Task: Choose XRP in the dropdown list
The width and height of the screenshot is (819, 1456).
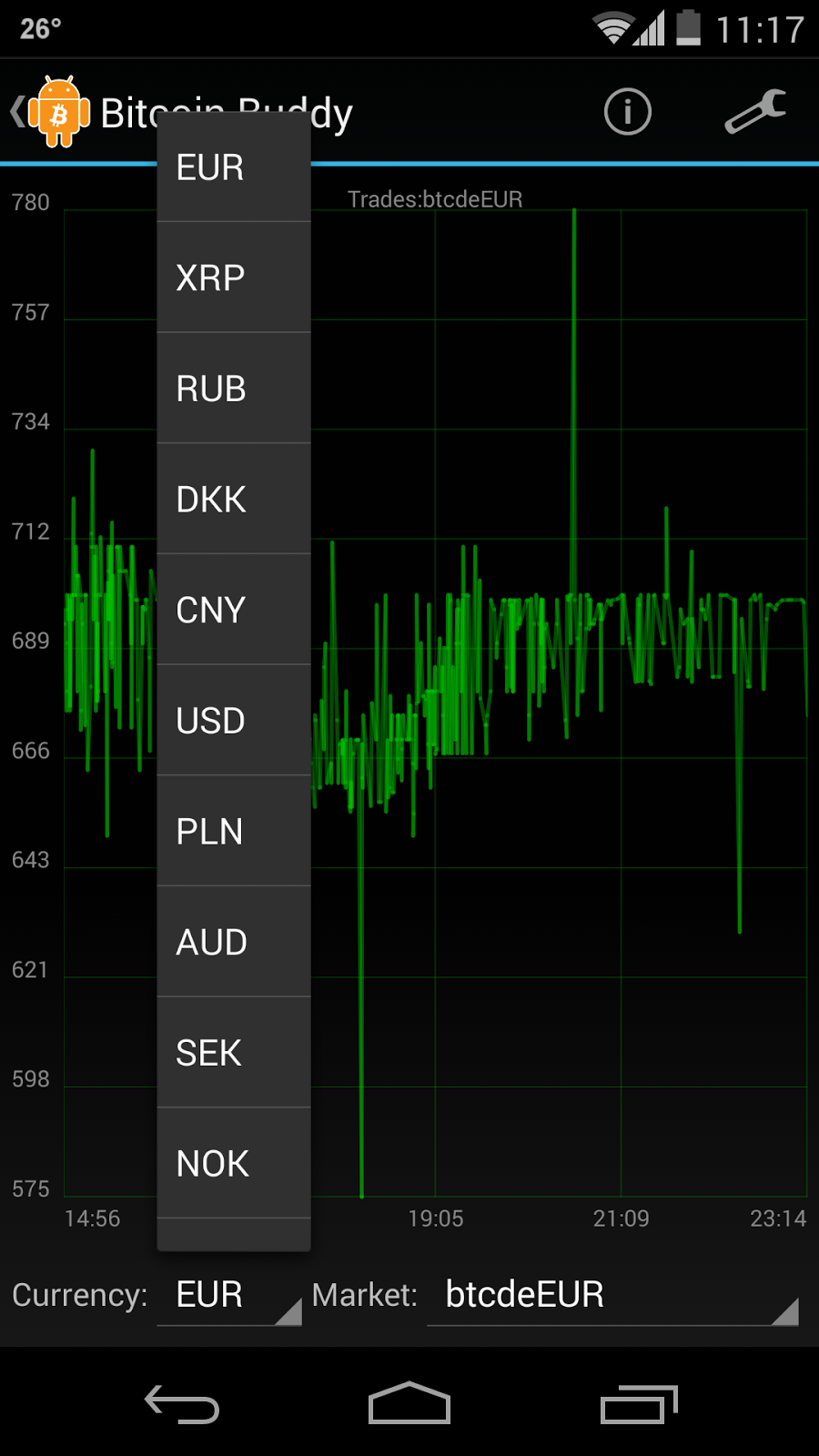Action: pos(234,278)
